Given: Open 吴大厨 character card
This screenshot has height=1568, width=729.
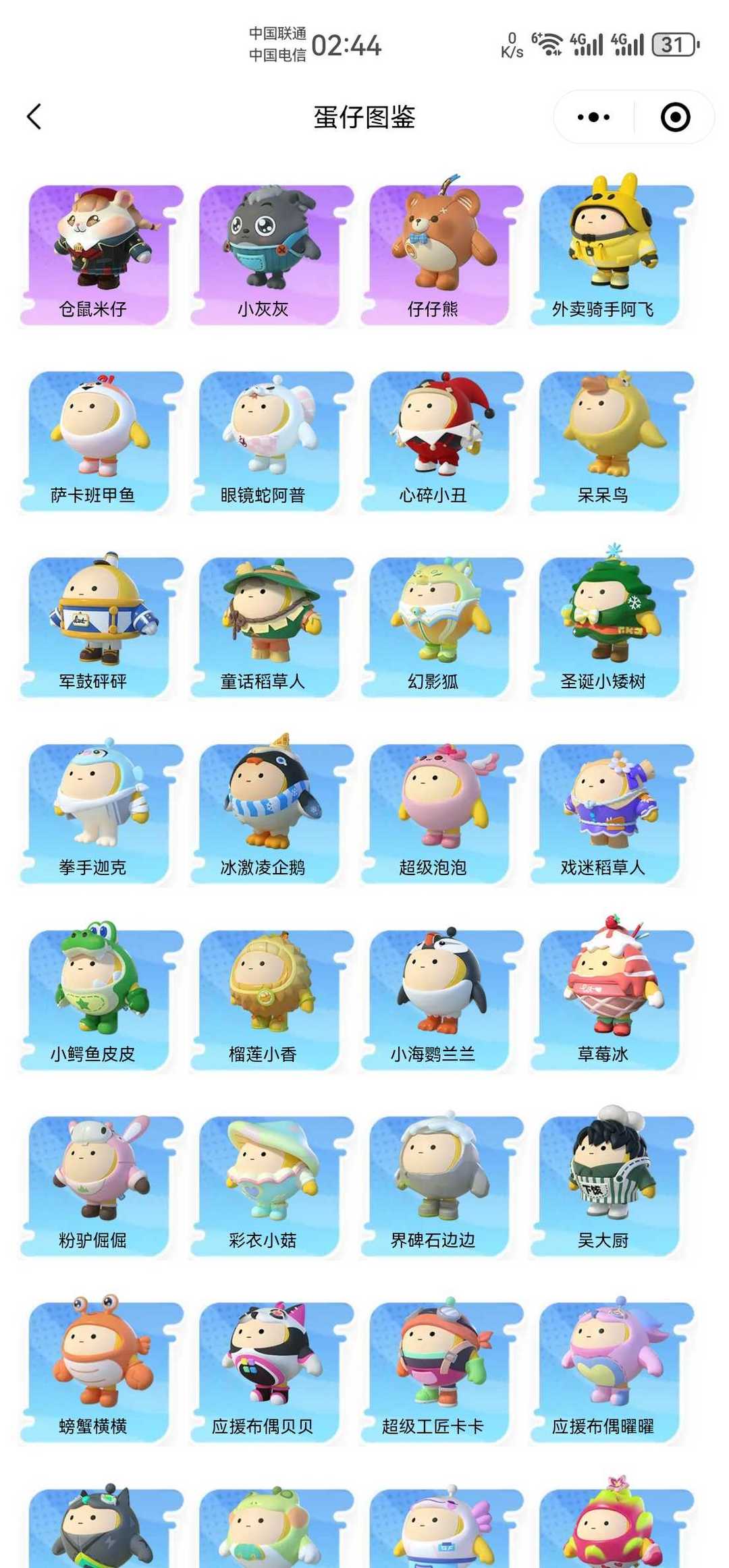Looking at the screenshot, I should pos(612,1186).
